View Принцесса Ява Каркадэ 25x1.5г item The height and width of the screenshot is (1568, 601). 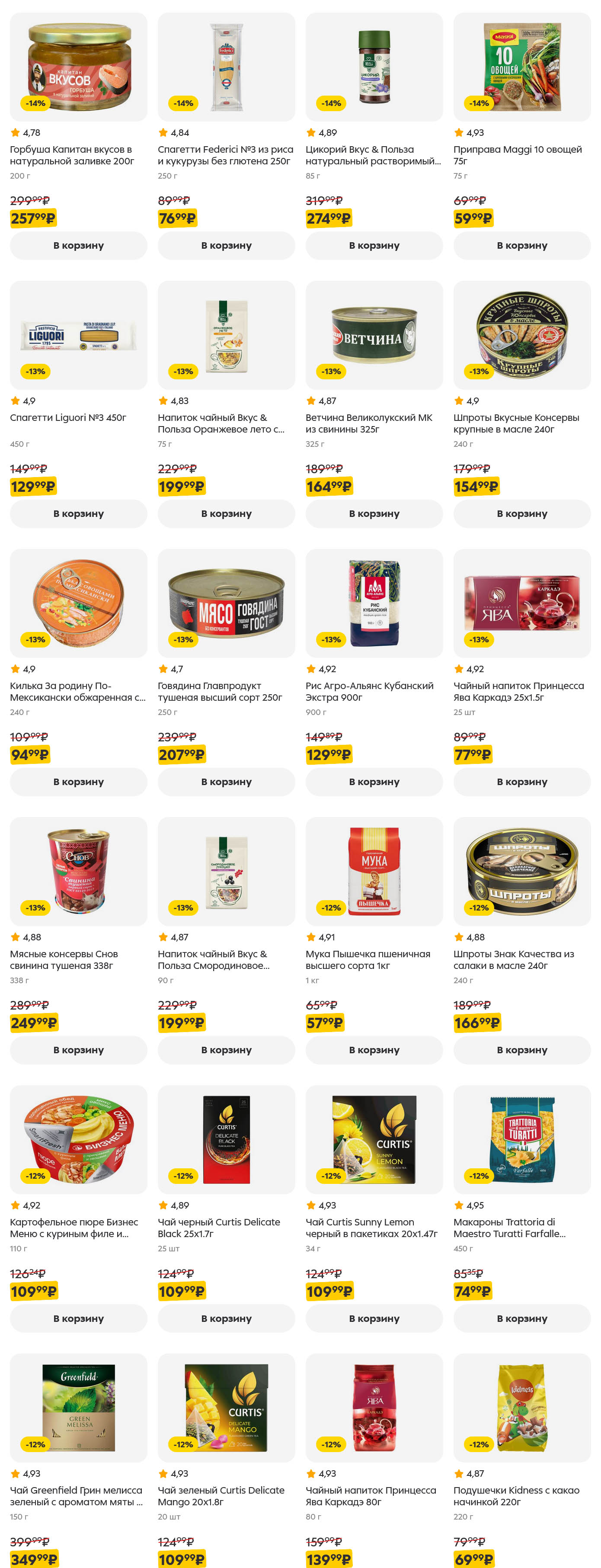coord(522,603)
